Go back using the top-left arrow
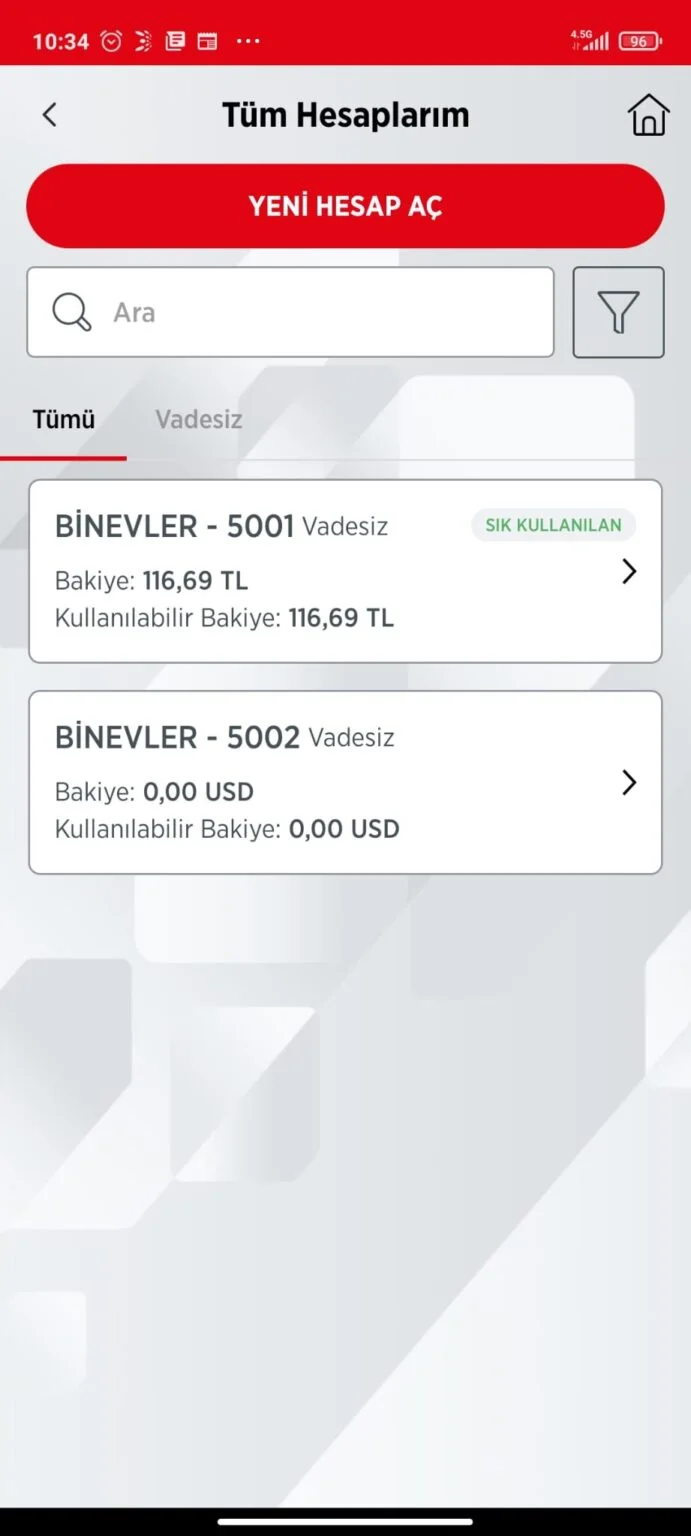The image size is (691, 1536). [x=49, y=115]
